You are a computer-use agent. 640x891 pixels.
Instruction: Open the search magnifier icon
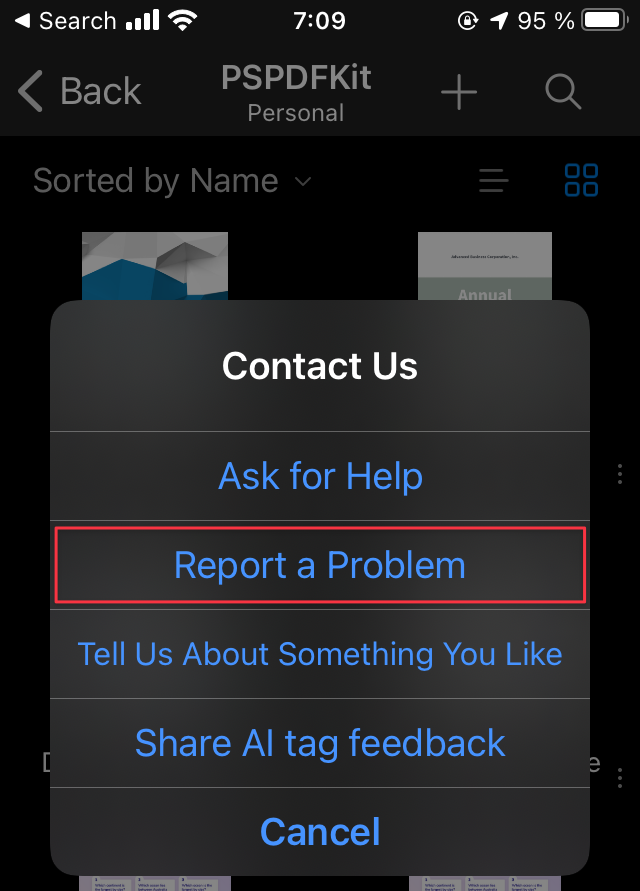563,92
